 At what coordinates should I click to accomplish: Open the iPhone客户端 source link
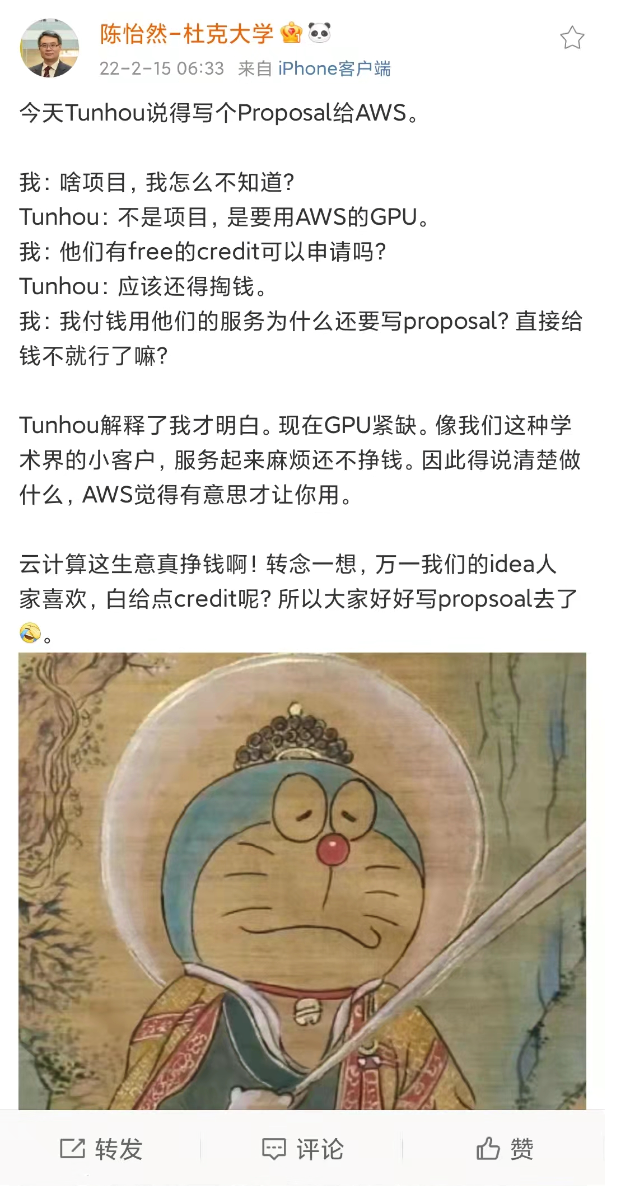point(334,68)
